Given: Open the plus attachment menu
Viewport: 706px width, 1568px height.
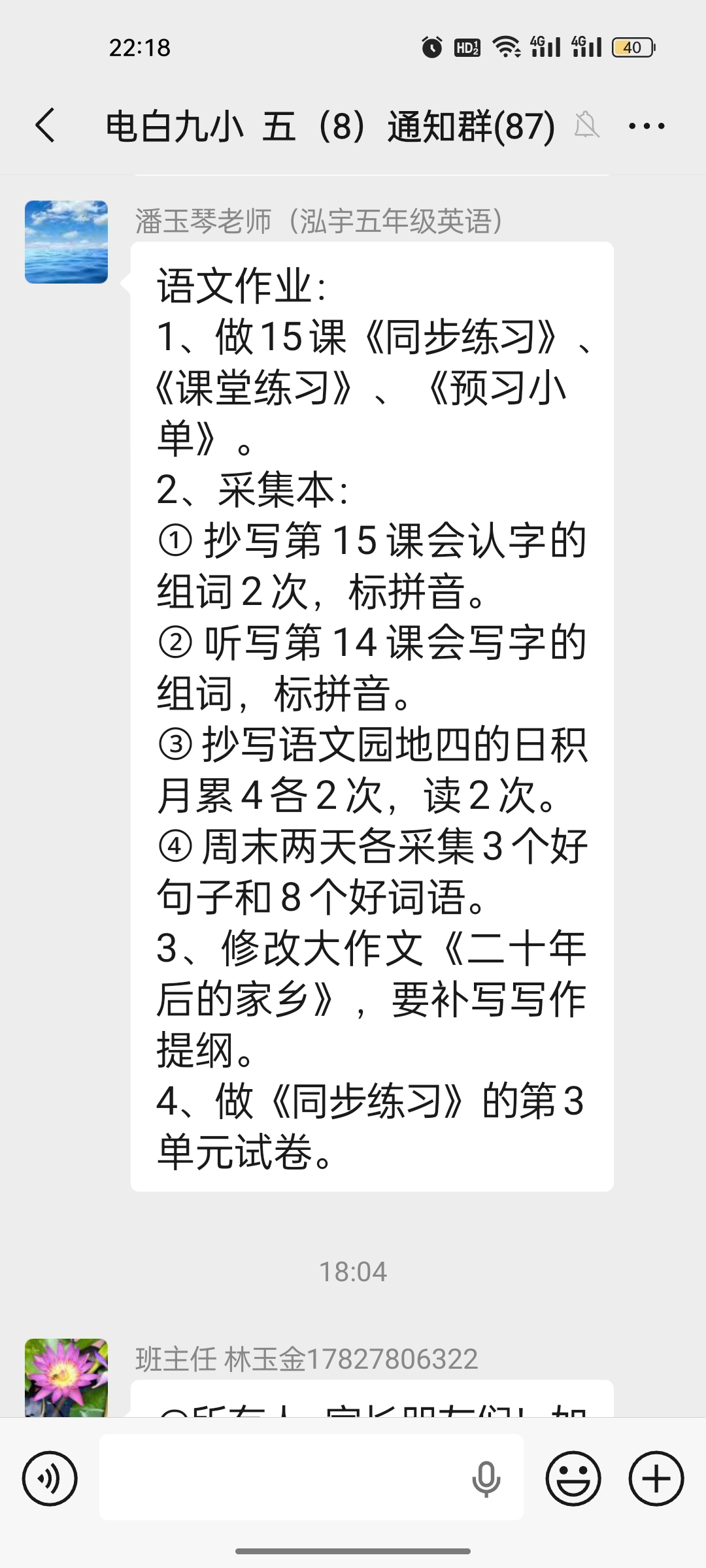Looking at the screenshot, I should (656, 1478).
